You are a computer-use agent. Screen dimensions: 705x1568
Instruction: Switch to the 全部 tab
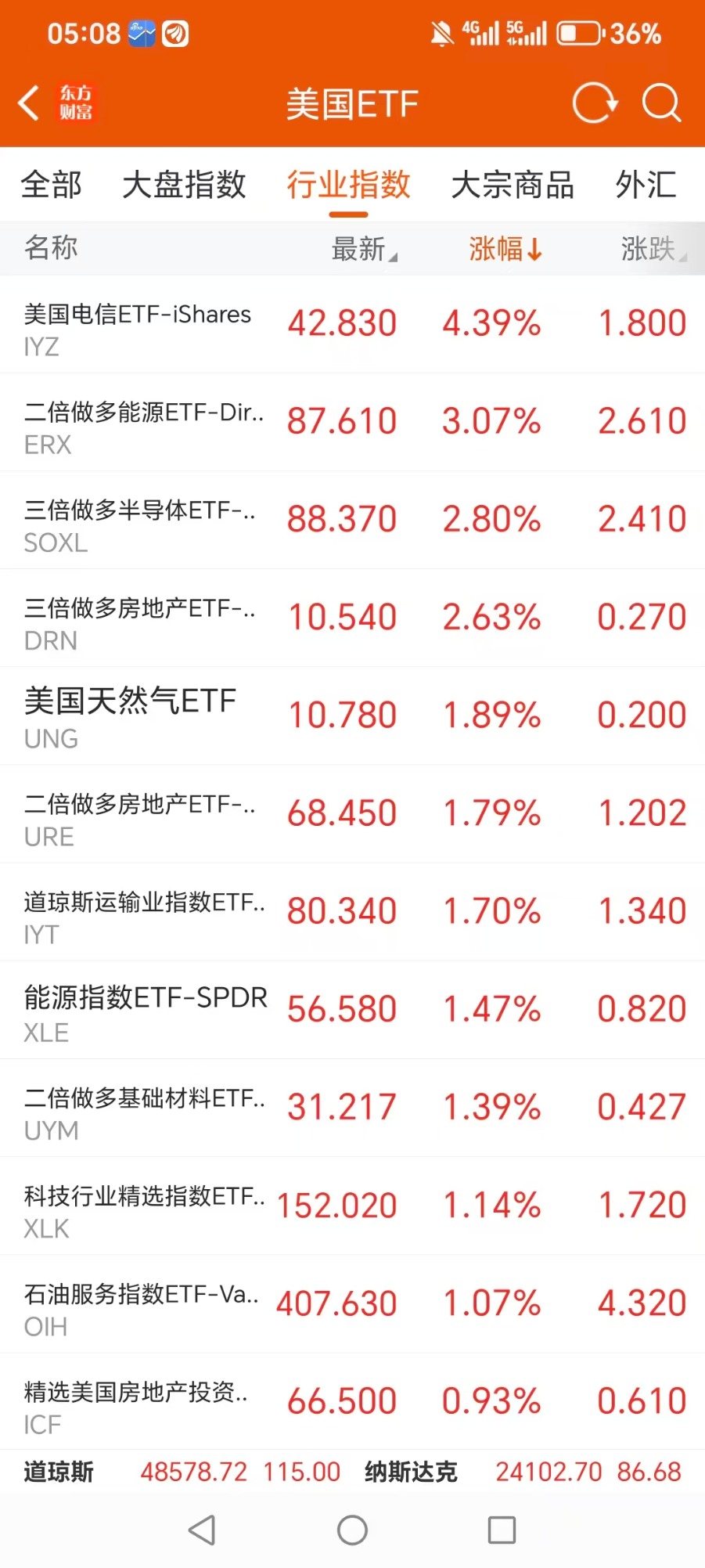point(51,186)
